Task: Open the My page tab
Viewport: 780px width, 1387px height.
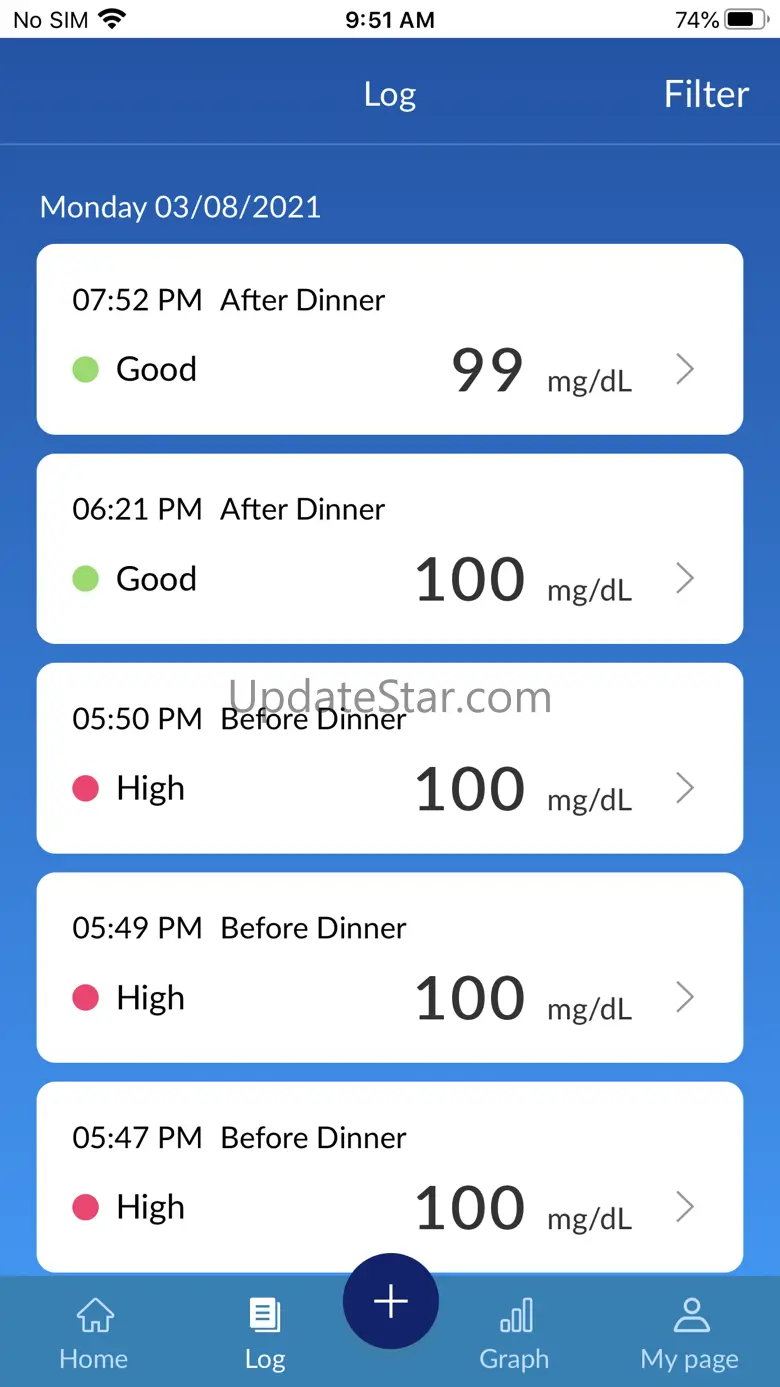Action: (690, 1333)
